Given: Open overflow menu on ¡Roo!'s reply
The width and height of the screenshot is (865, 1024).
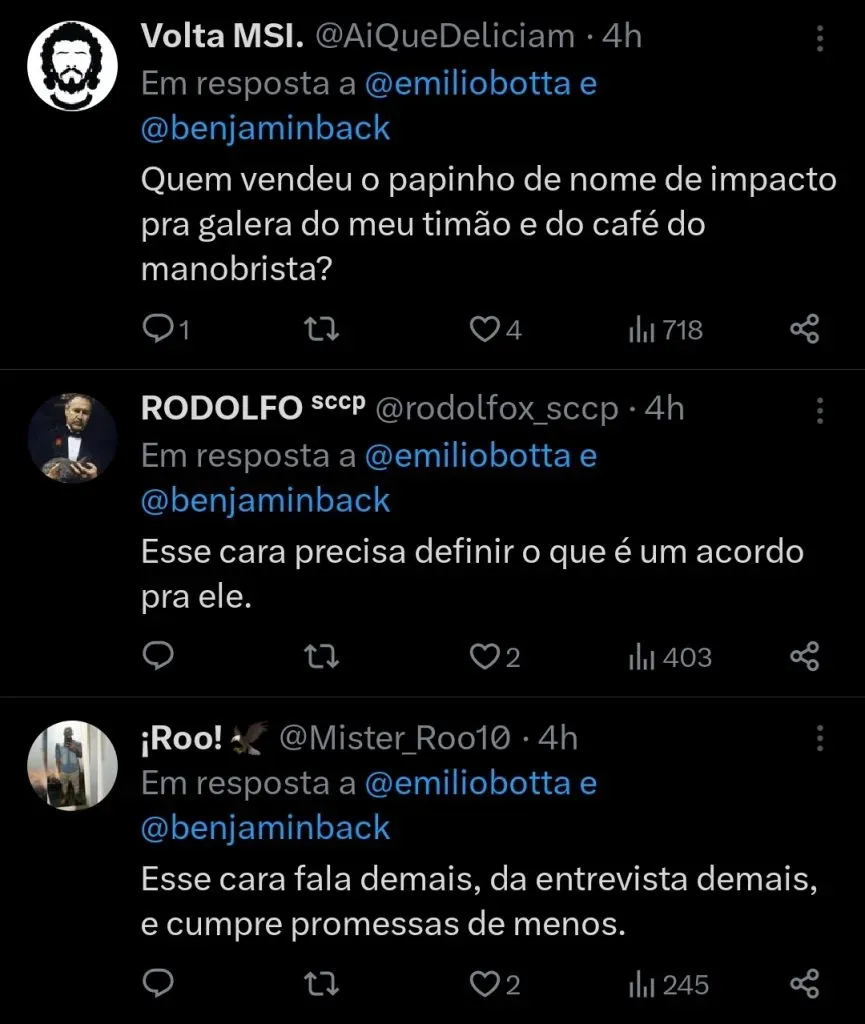Looking at the screenshot, I should 820,739.
